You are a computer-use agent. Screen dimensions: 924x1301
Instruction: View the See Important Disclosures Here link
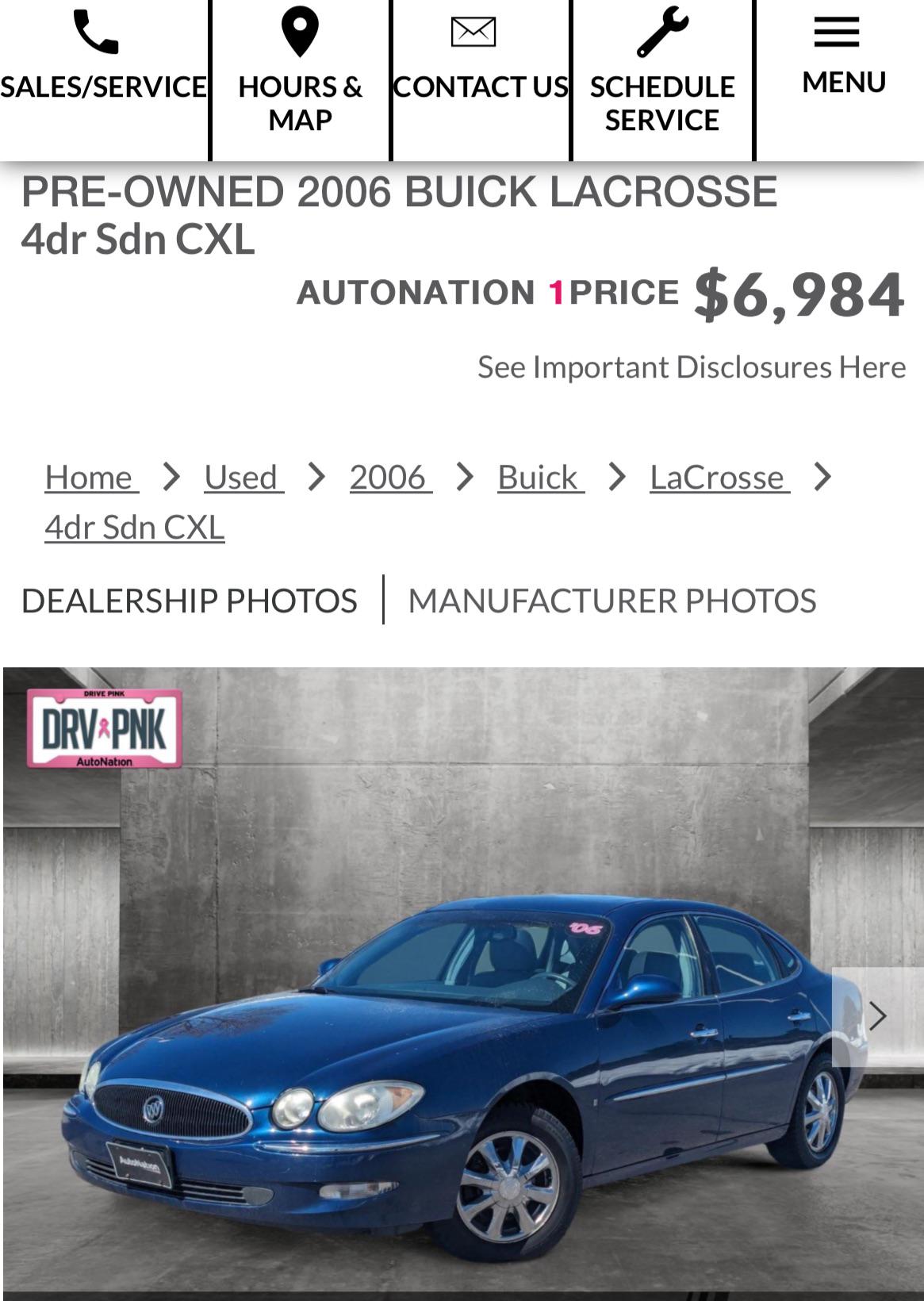click(x=691, y=367)
